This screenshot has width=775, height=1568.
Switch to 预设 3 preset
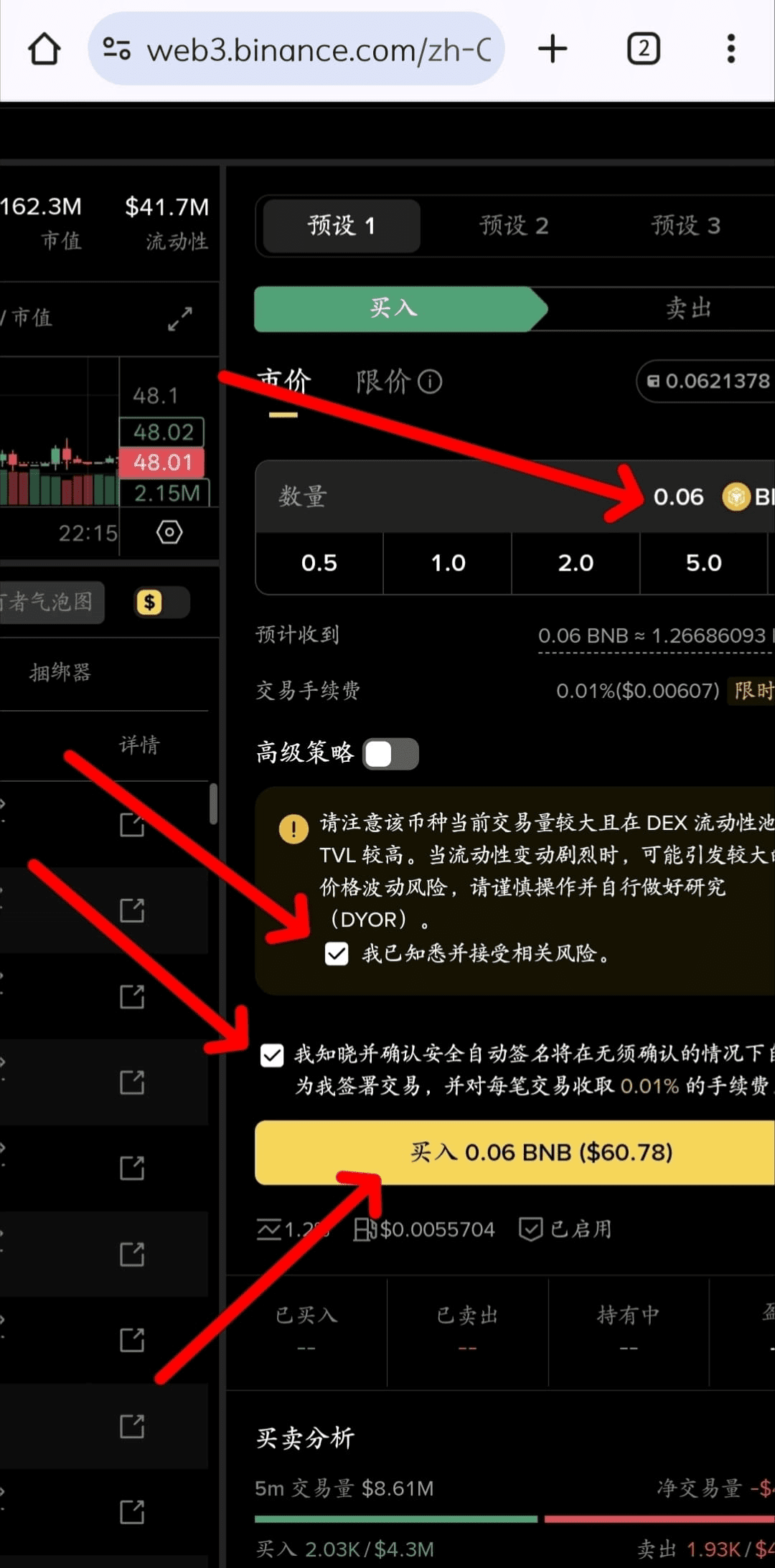[685, 226]
